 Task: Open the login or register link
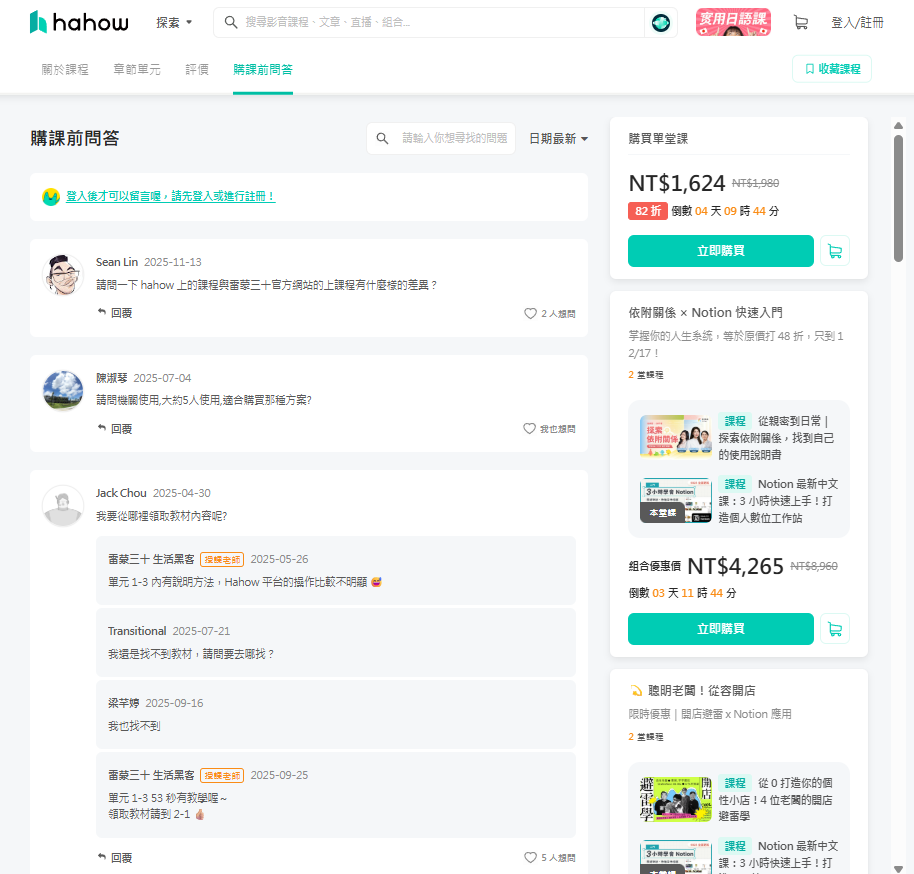coord(170,197)
